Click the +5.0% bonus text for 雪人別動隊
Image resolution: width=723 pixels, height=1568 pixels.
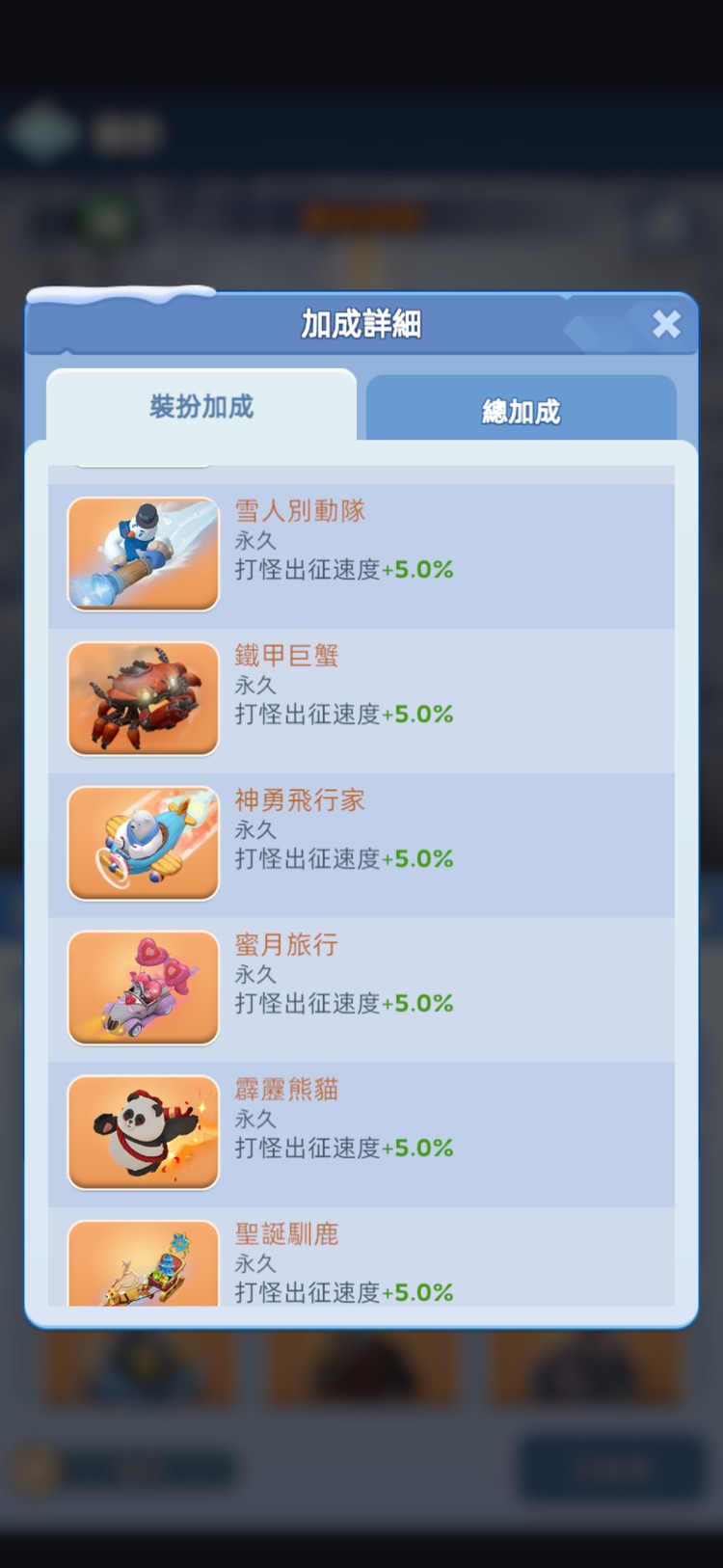tap(421, 570)
